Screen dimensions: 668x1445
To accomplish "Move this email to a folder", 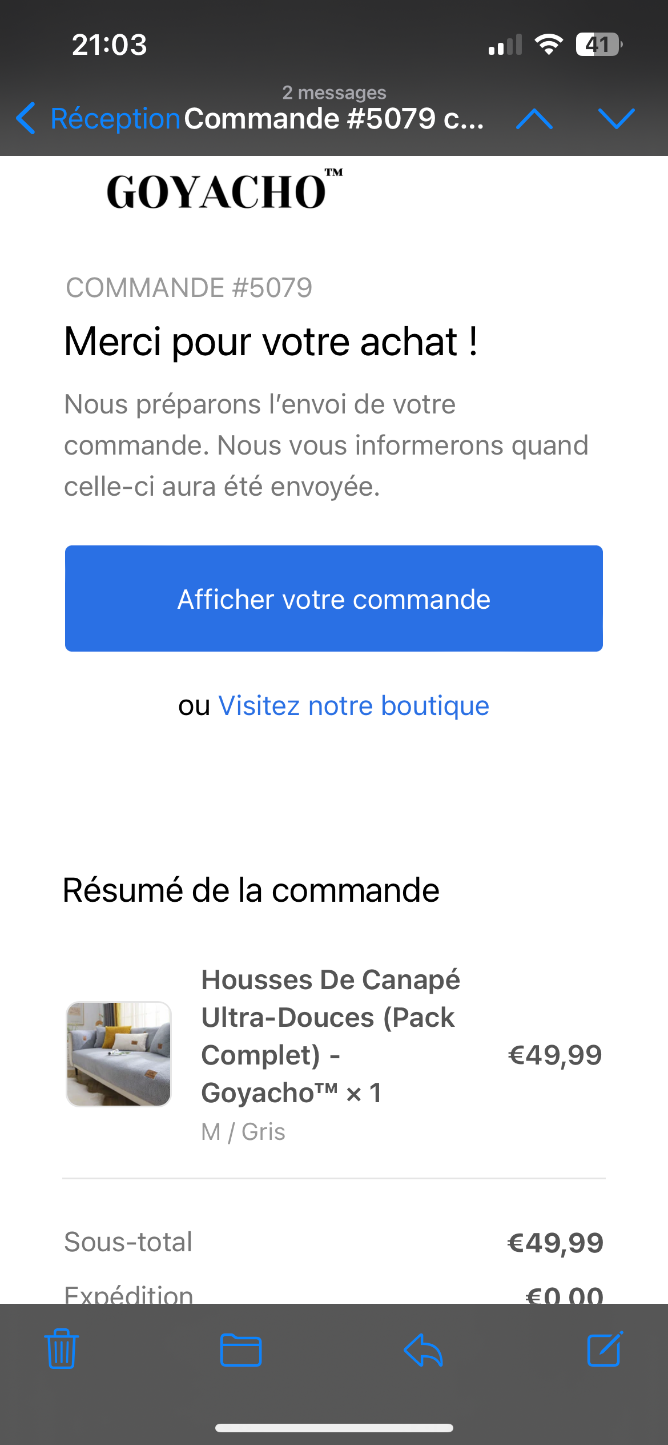I will click(x=241, y=1351).
